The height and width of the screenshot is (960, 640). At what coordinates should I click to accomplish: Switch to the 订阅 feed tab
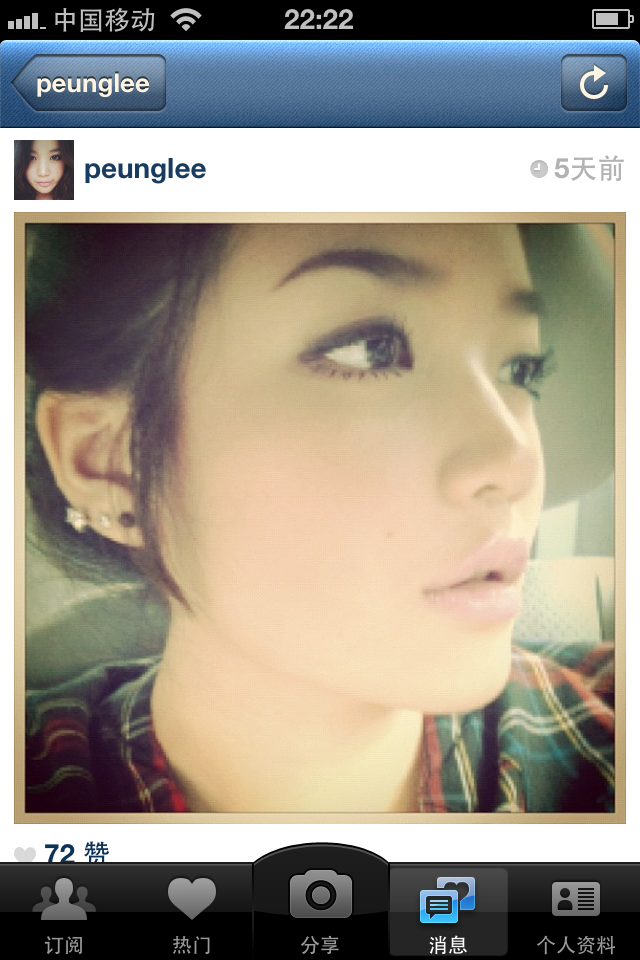click(x=64, y=914)
